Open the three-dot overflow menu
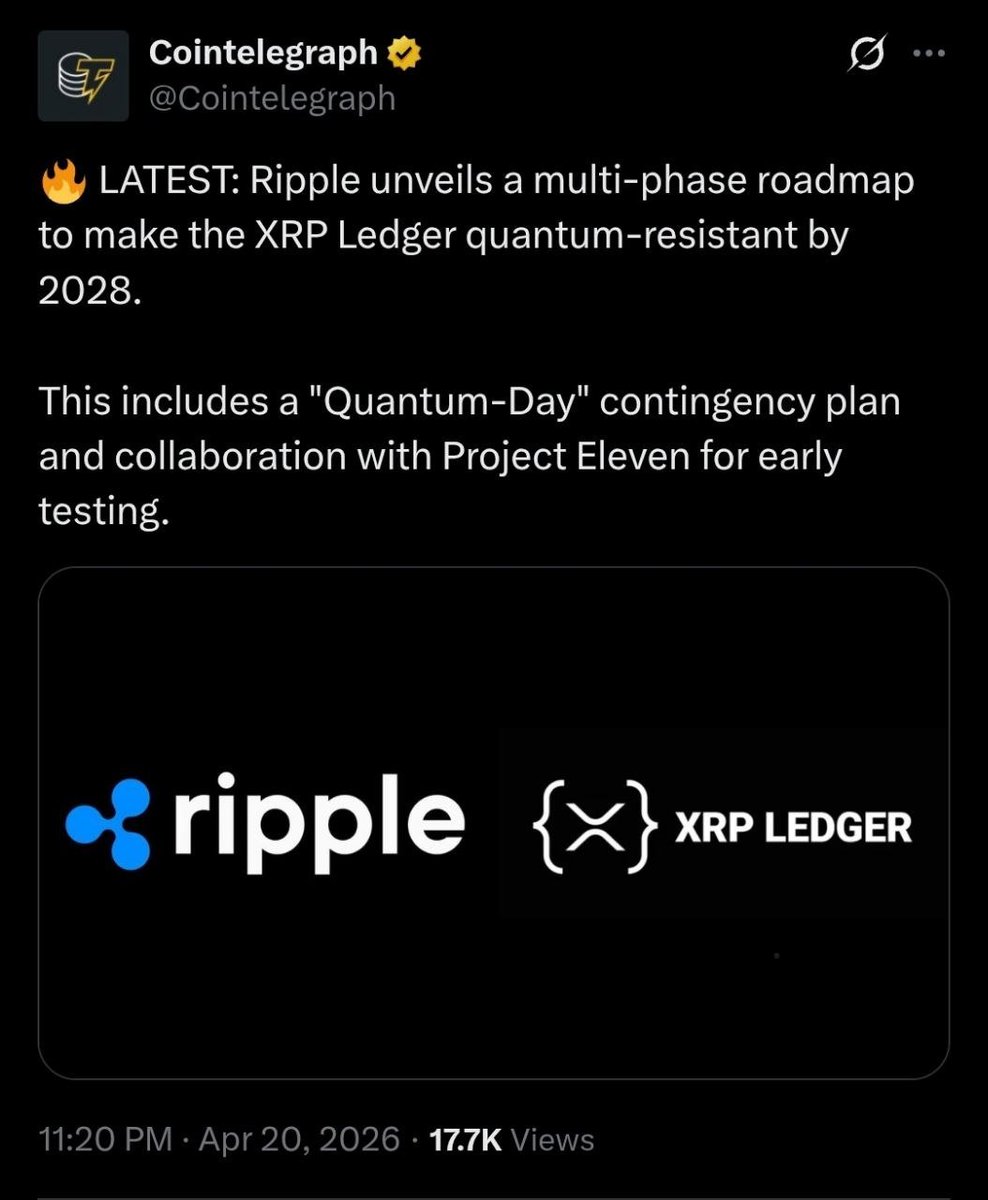Viewport: 988px width, 1200px height. (x=931, y=57)
